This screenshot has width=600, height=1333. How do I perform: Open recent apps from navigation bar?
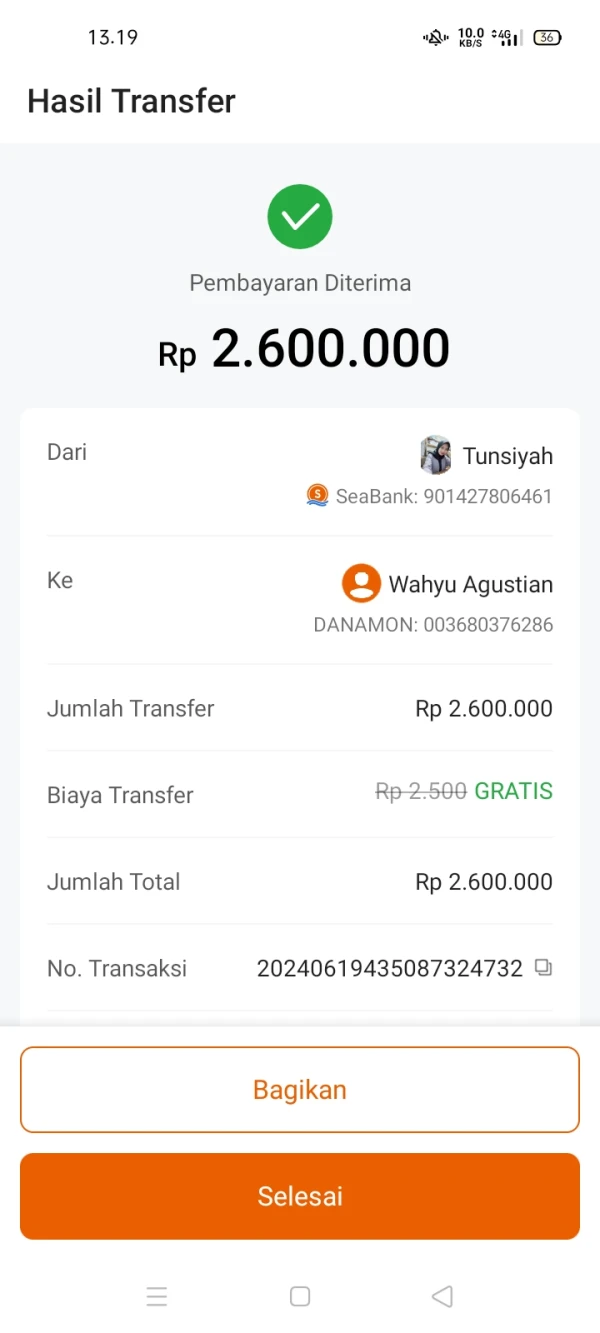(x=157, y=1297)
